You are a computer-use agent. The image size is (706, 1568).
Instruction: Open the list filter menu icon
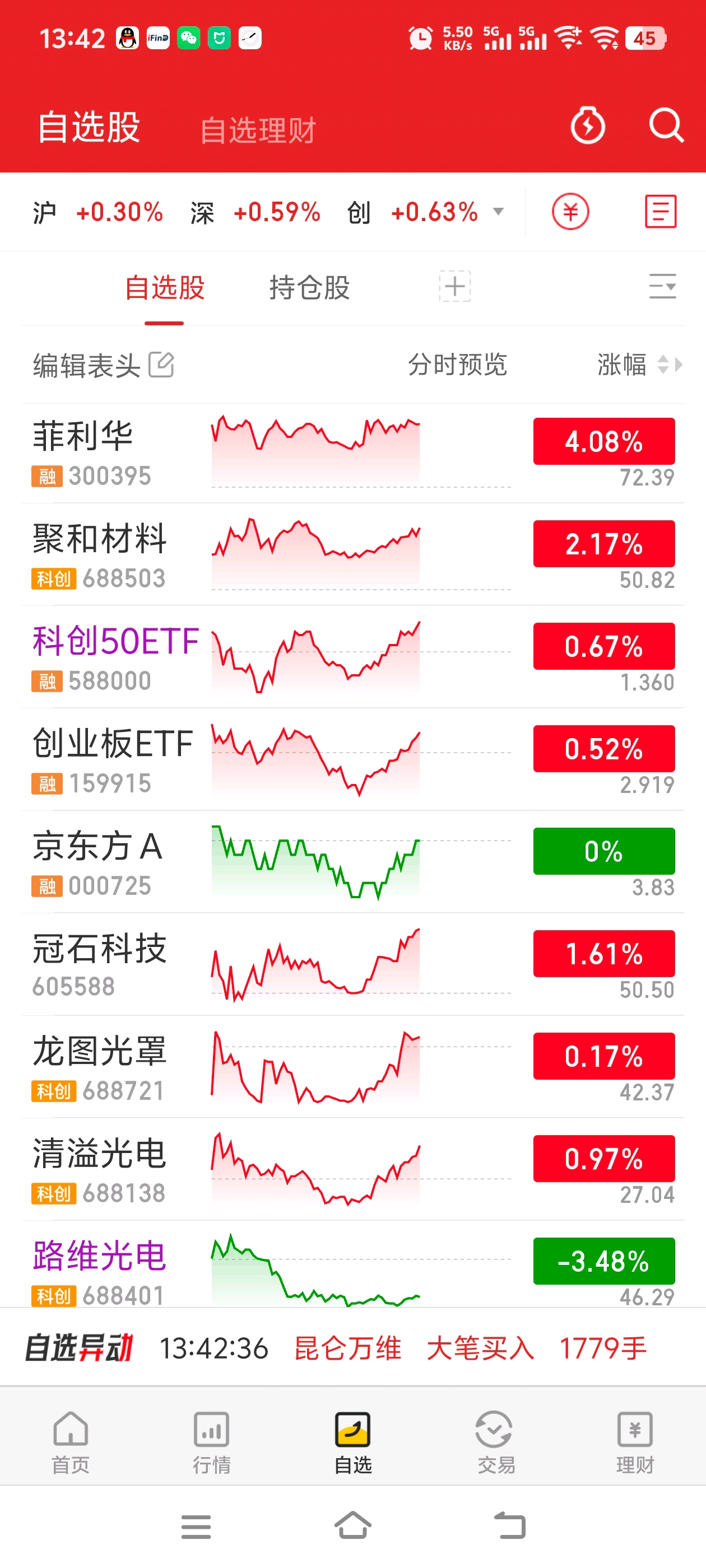point(663,287)
